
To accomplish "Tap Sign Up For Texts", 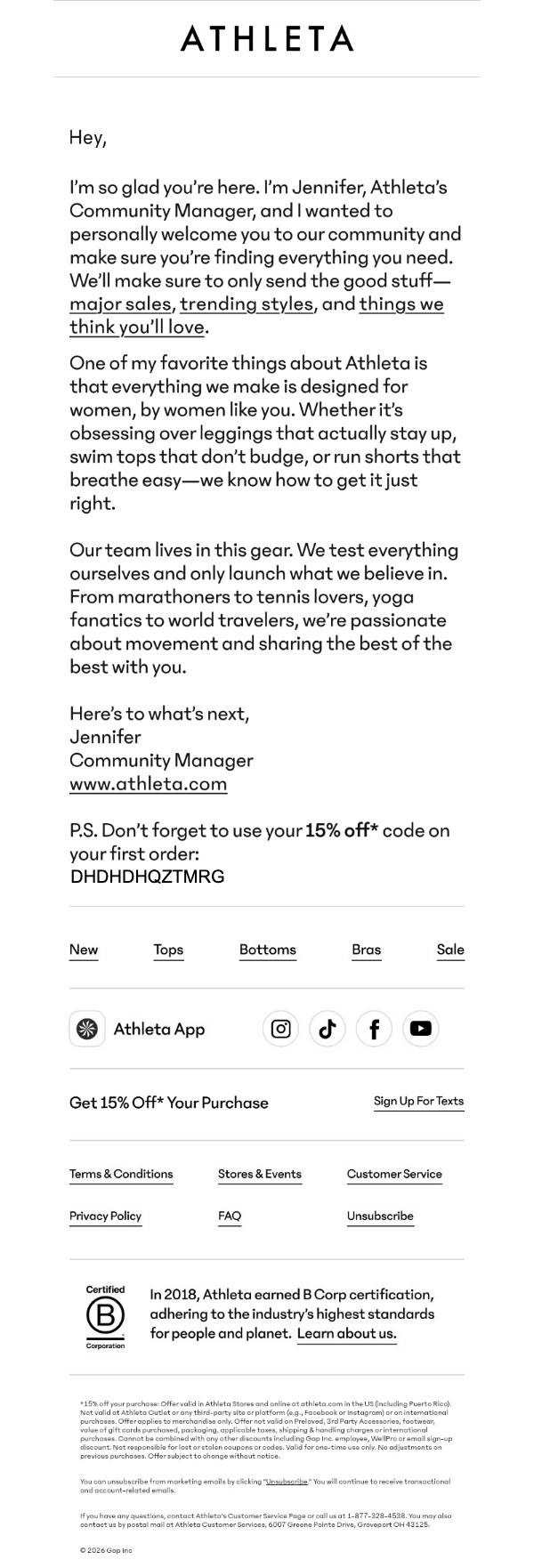I will (x=419, y=1102).
